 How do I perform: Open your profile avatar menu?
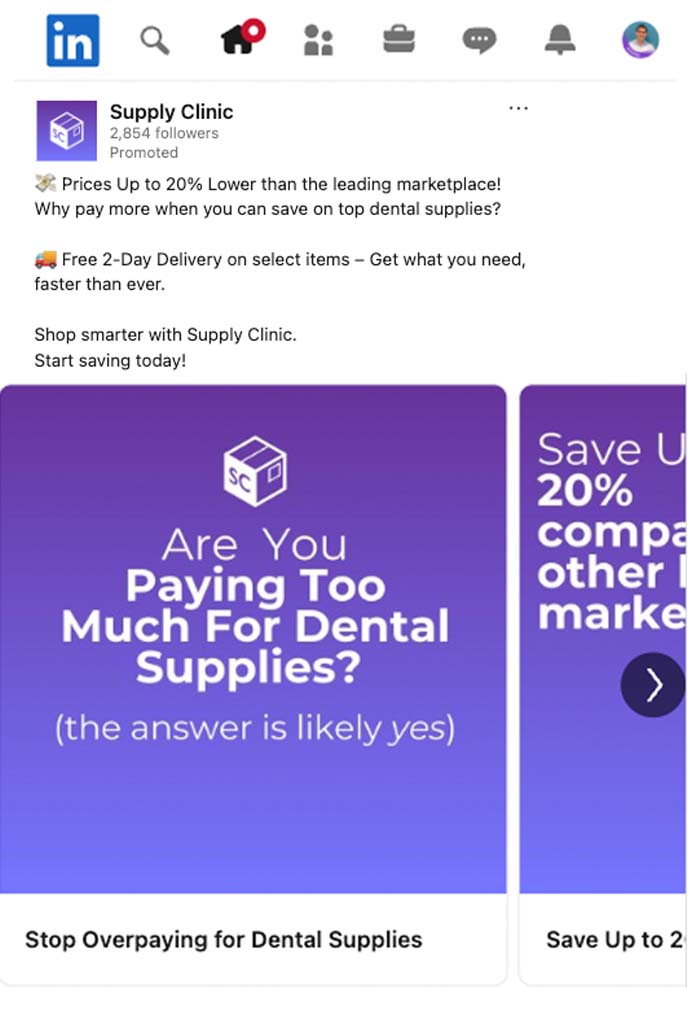640,40
